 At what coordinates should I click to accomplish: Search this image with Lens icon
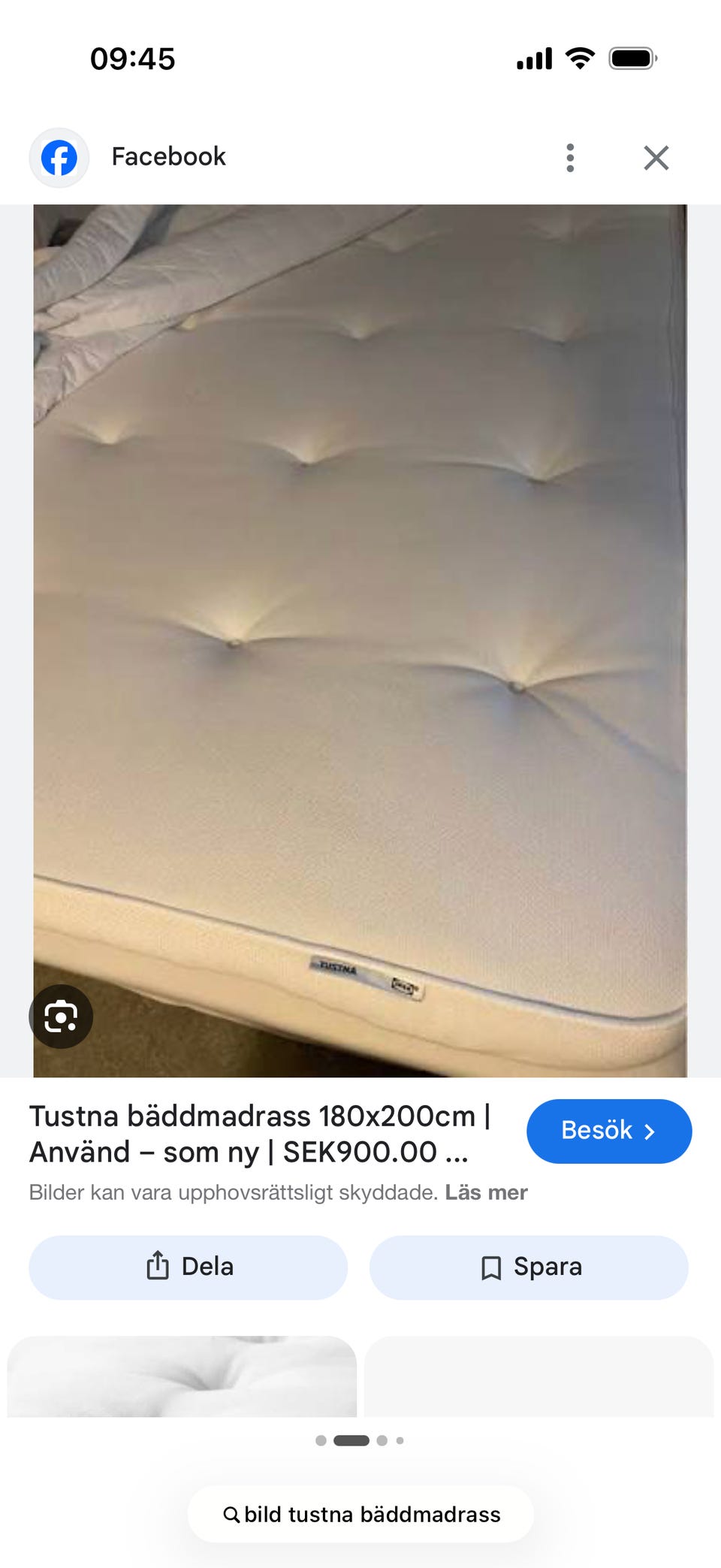[61, 1017]
